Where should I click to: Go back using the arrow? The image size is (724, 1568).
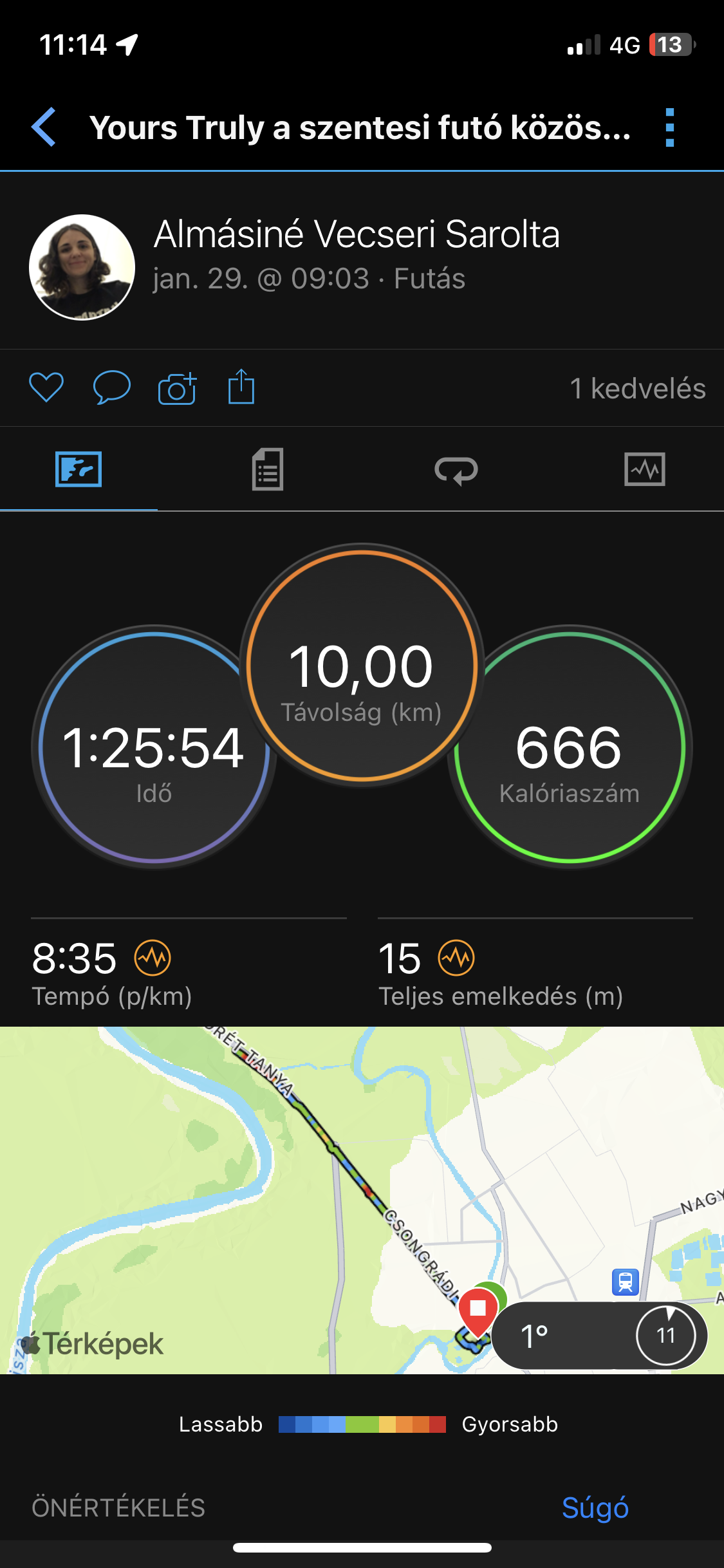[44, 127]
